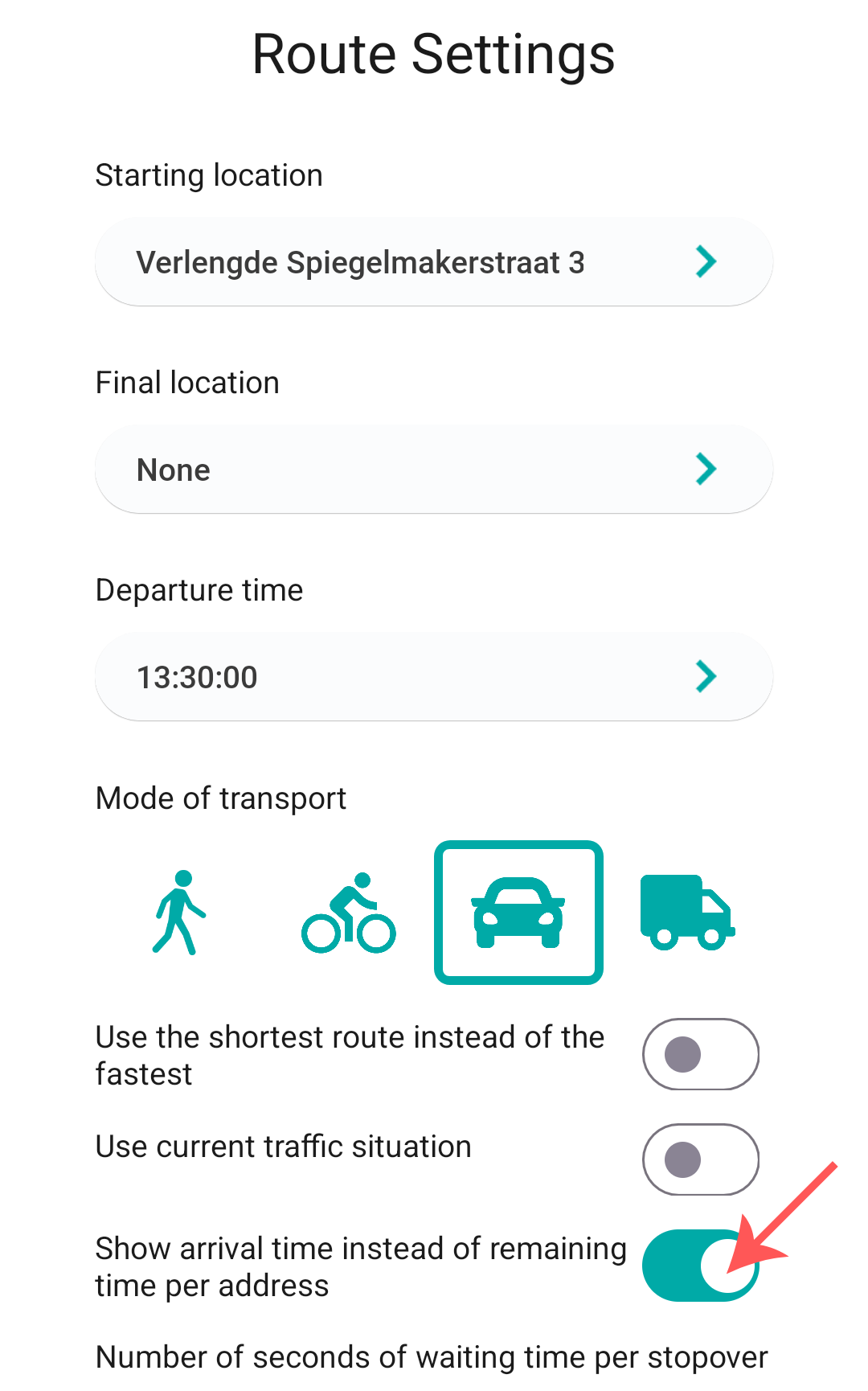Click the Mode of transport heading
Viewport: 868px width, 1391px height.
pyautogui.click(x=220, y=797)
